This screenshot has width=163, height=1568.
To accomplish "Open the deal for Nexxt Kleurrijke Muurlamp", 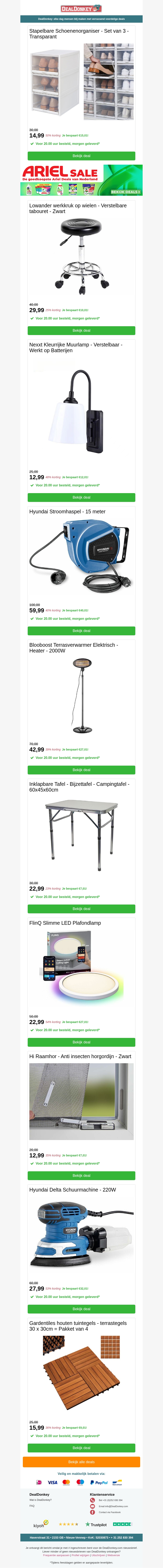I will pyautogui.click(x=81, y=497).
